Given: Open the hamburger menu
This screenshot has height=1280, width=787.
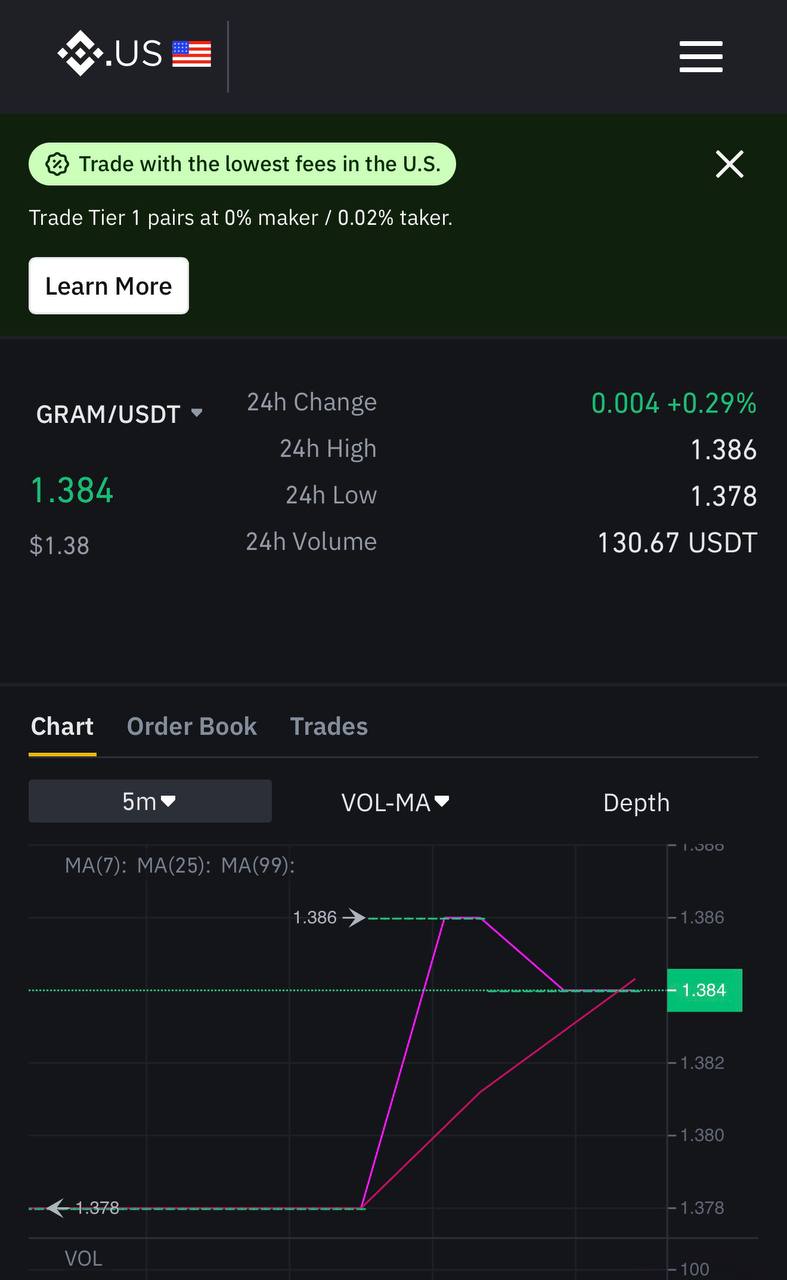Looking at the screenshot, I should pyautogui.click(x=701, y=56).
